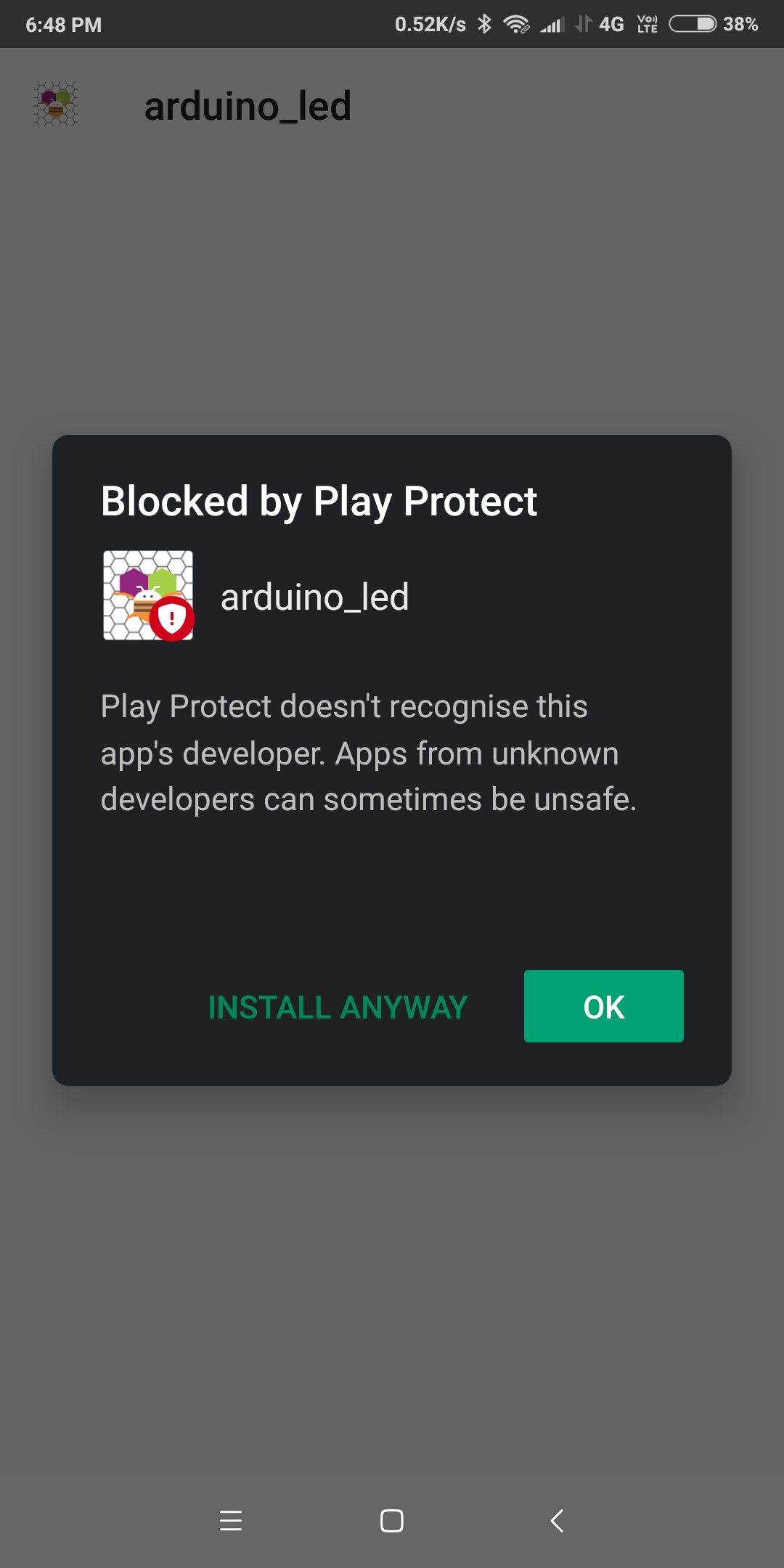Image resolution: width=784 pixels, height=1568 pixels.
Task: Tap the arduino_led honeycomb icon at screen top
Action: tap(54, 105)
